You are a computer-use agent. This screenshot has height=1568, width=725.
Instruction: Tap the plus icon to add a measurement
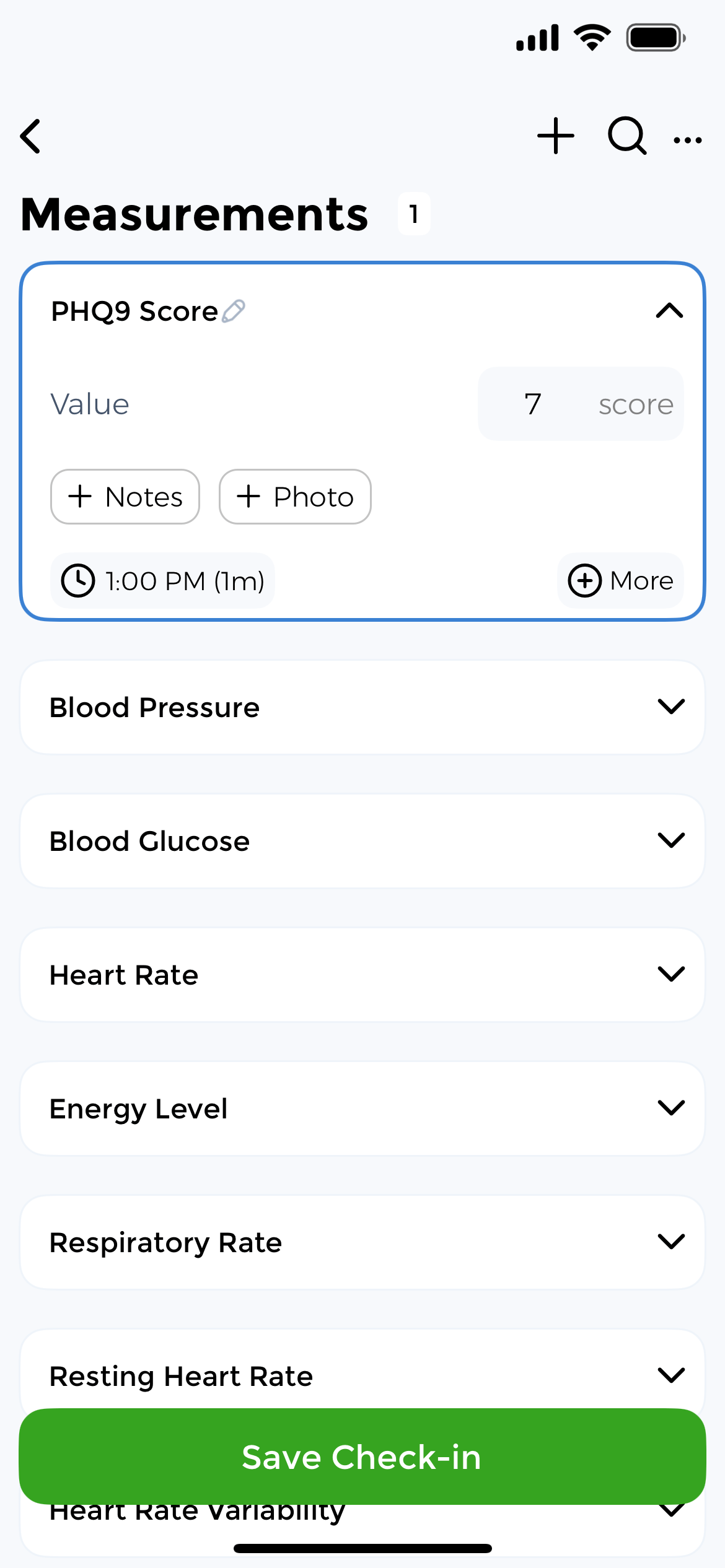coord(555,136)
